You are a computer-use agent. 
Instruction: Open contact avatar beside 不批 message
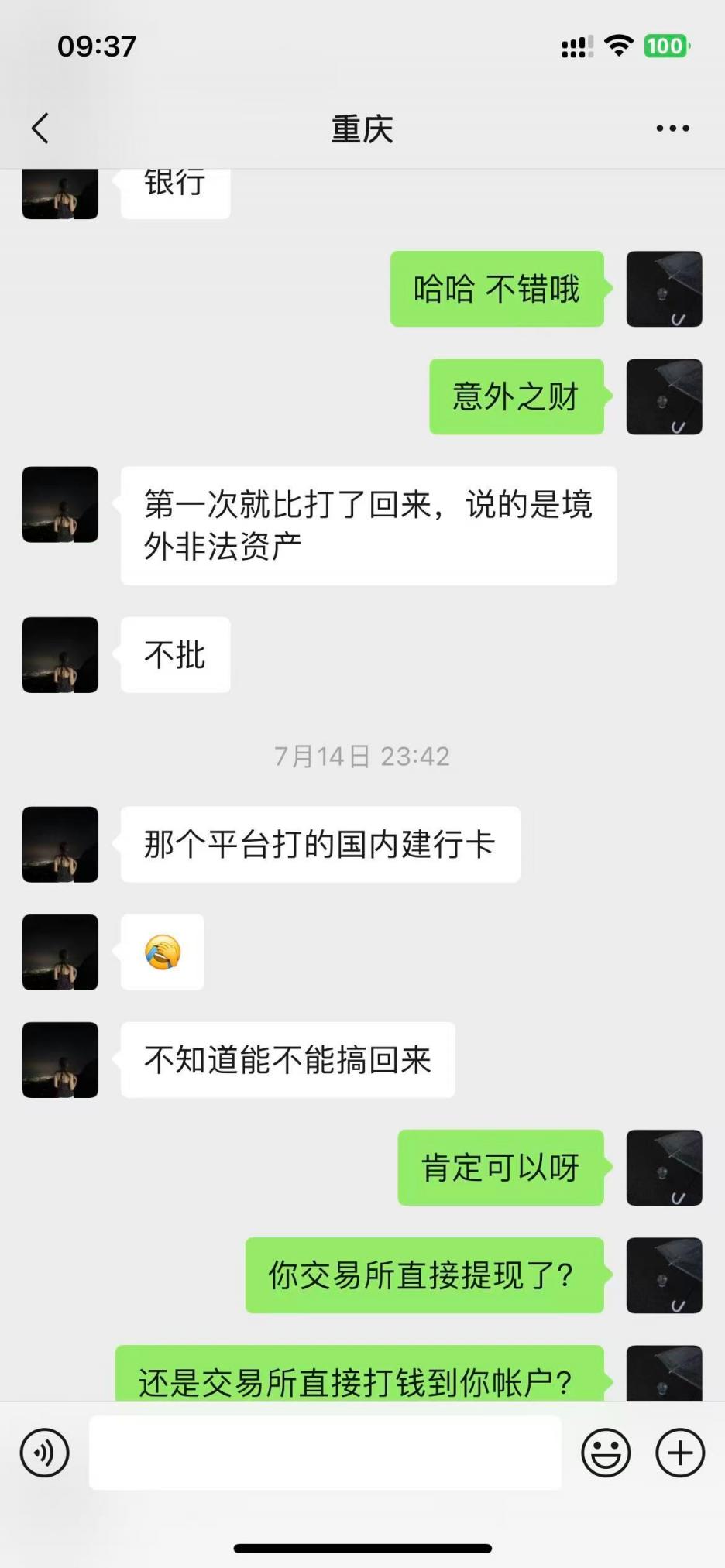click(60, 655)
